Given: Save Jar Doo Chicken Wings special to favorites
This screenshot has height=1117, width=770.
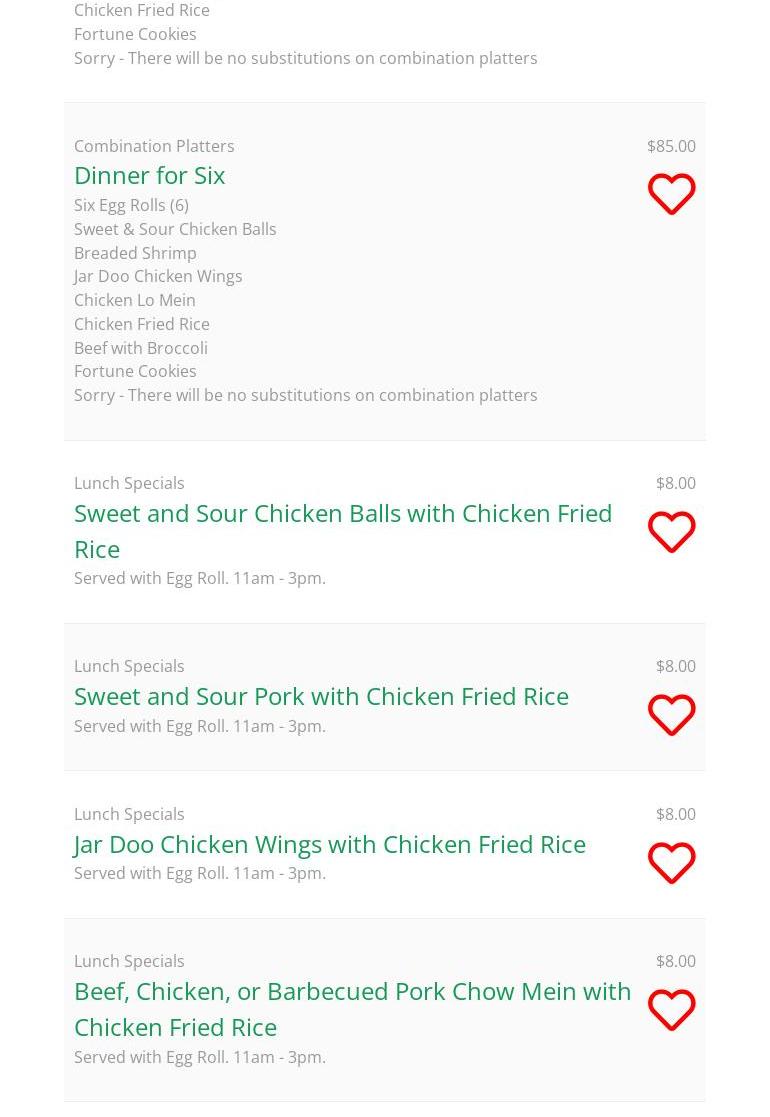Looking at the screenshot, I should 671,863.
